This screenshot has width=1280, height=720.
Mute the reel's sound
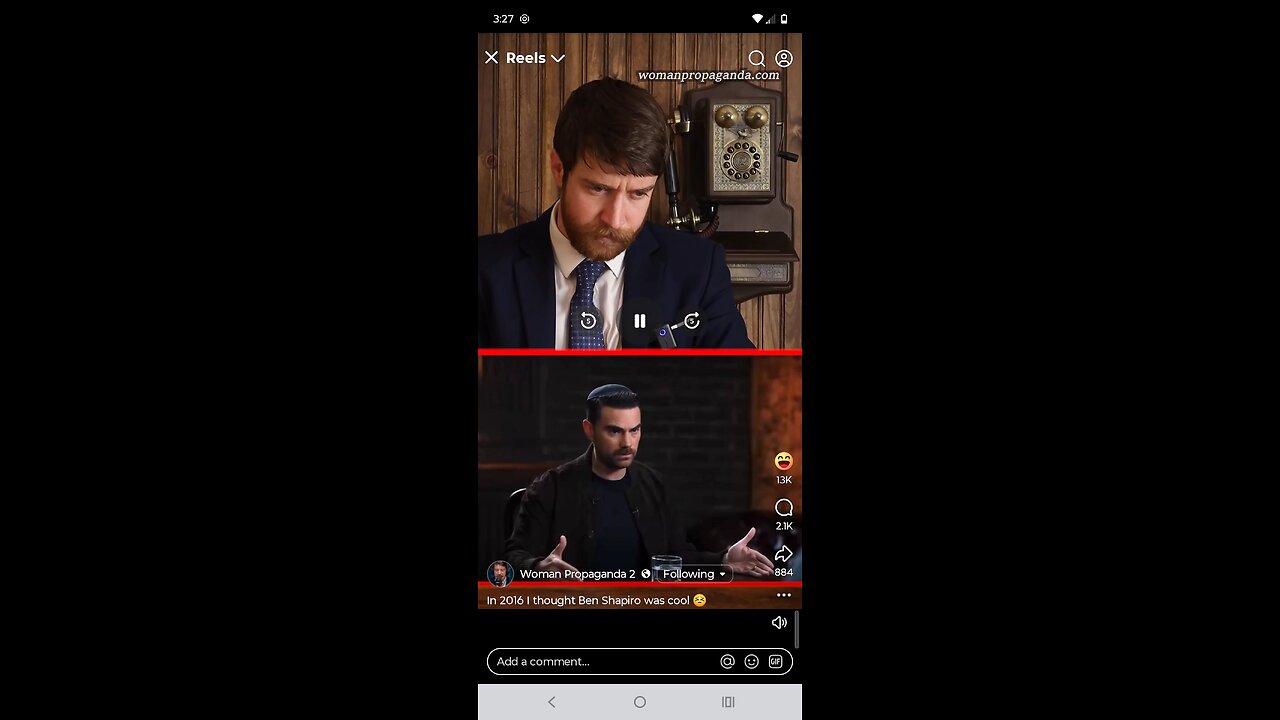[779, 622]
